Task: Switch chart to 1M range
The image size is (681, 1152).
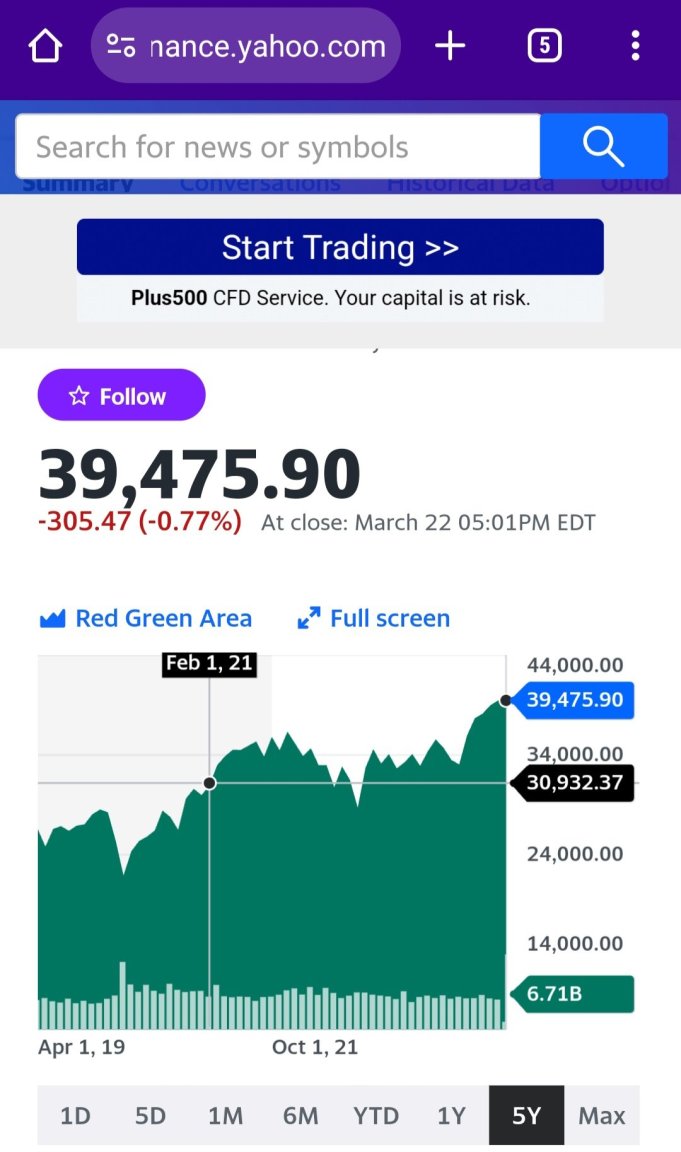Action: [x=225, y=1116]
